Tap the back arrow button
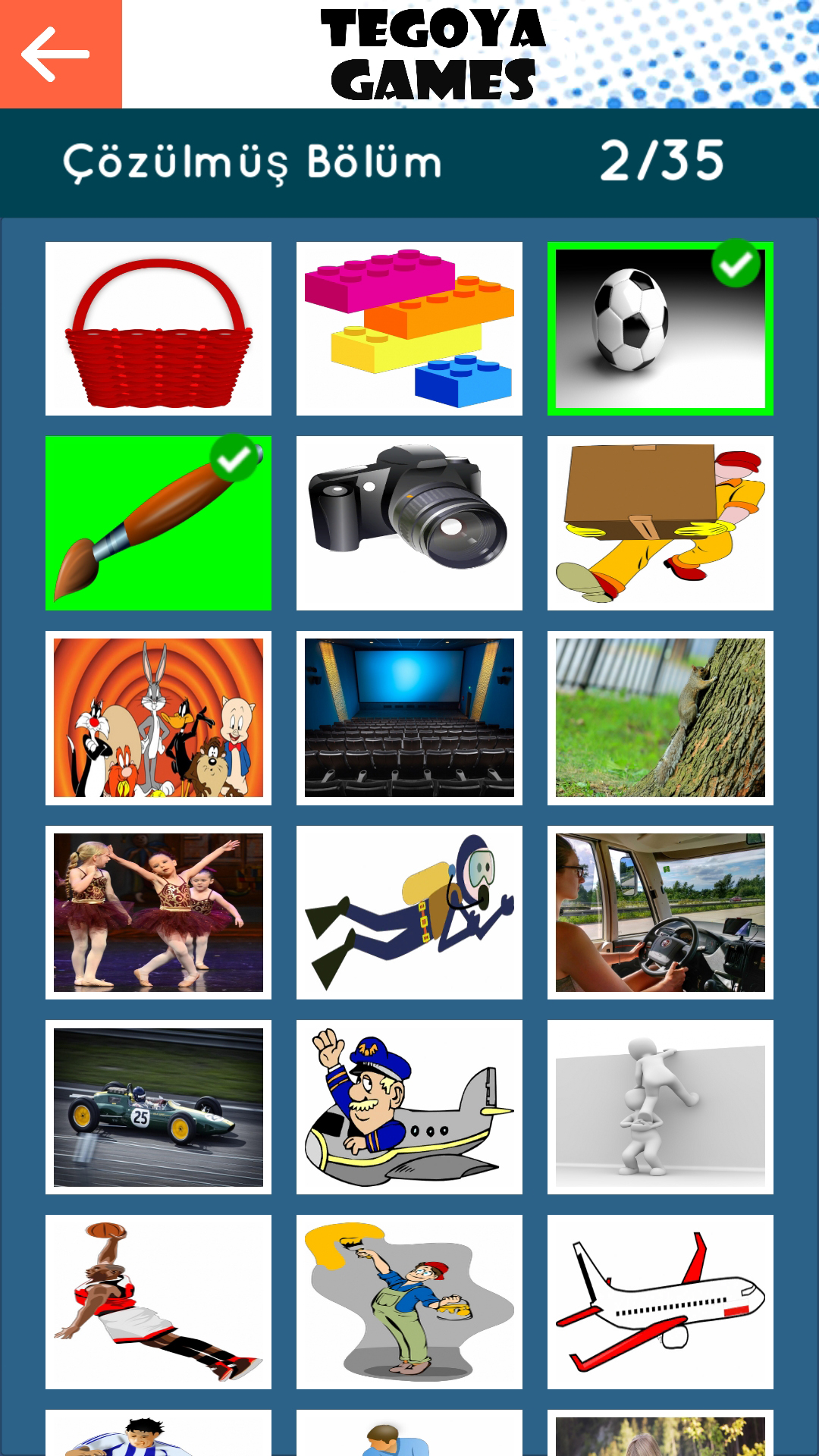This screenshot has width=819, height=1456. coord(59,54)
